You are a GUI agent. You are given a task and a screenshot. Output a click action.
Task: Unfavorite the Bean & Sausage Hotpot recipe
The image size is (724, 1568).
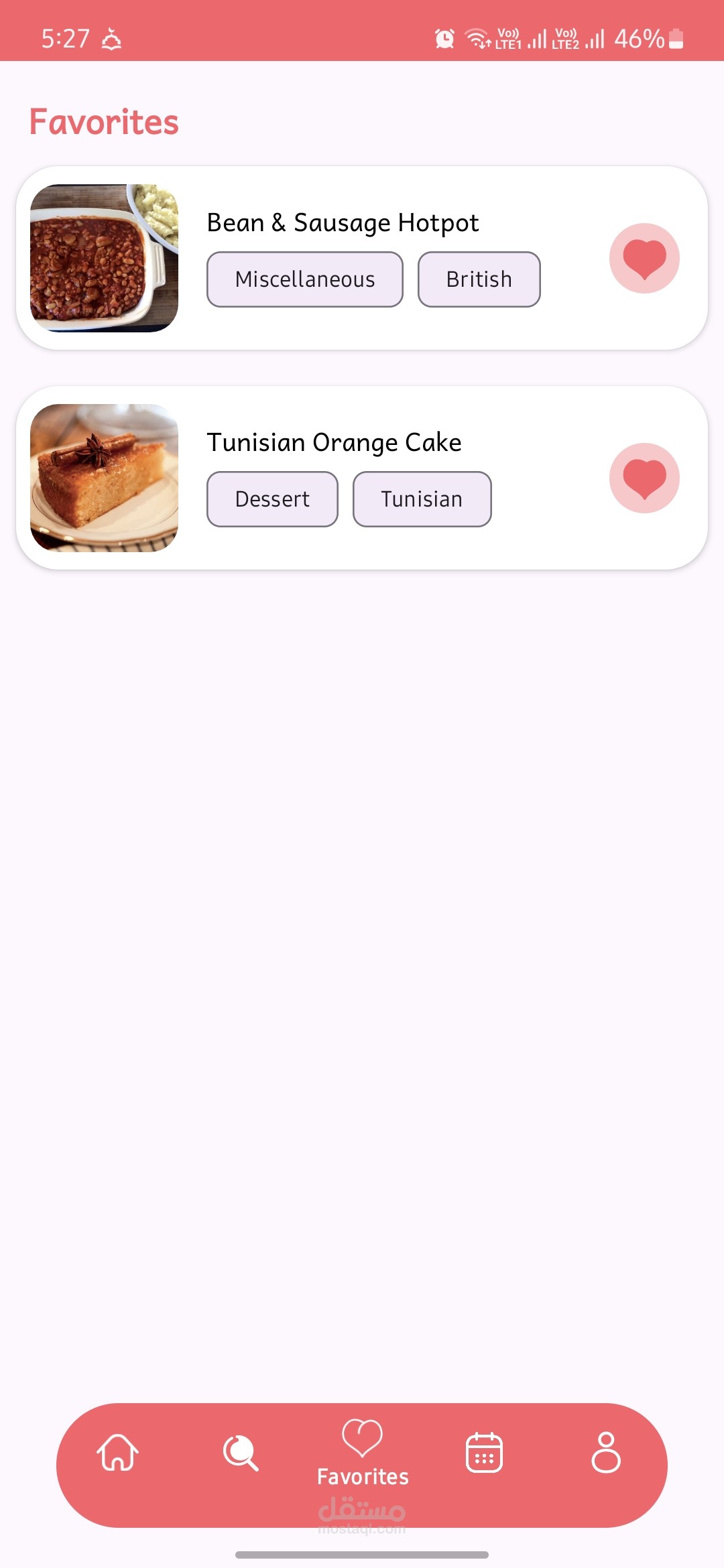pos(644,259)
